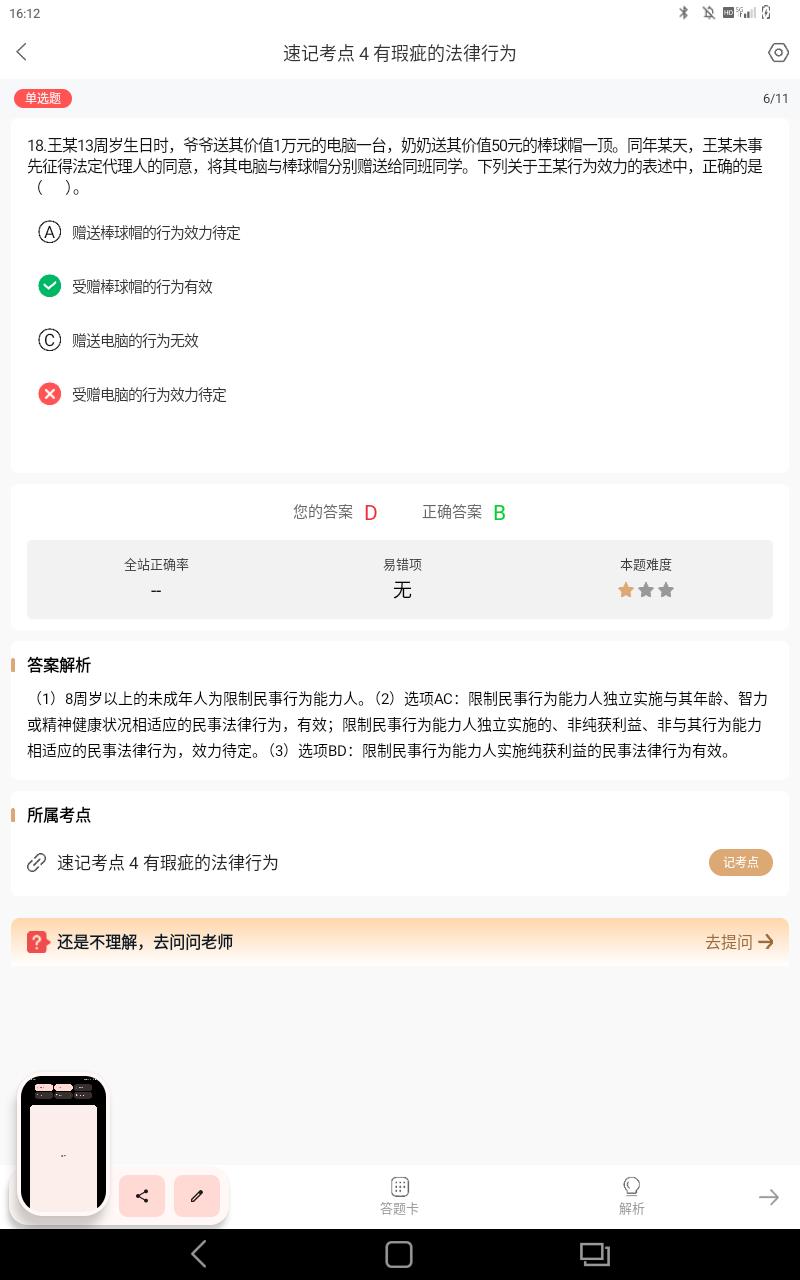This screenshot has width=800, height=1280.
Task: Open the screenshot preview thumbnail
Action: 63,1144
